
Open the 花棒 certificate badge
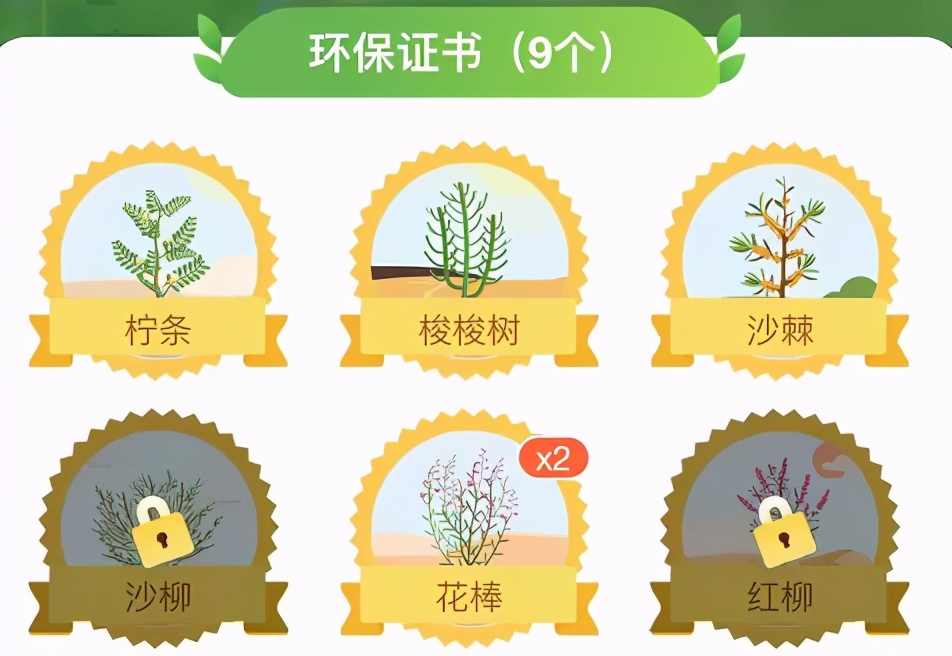click(x=469, y=520)
